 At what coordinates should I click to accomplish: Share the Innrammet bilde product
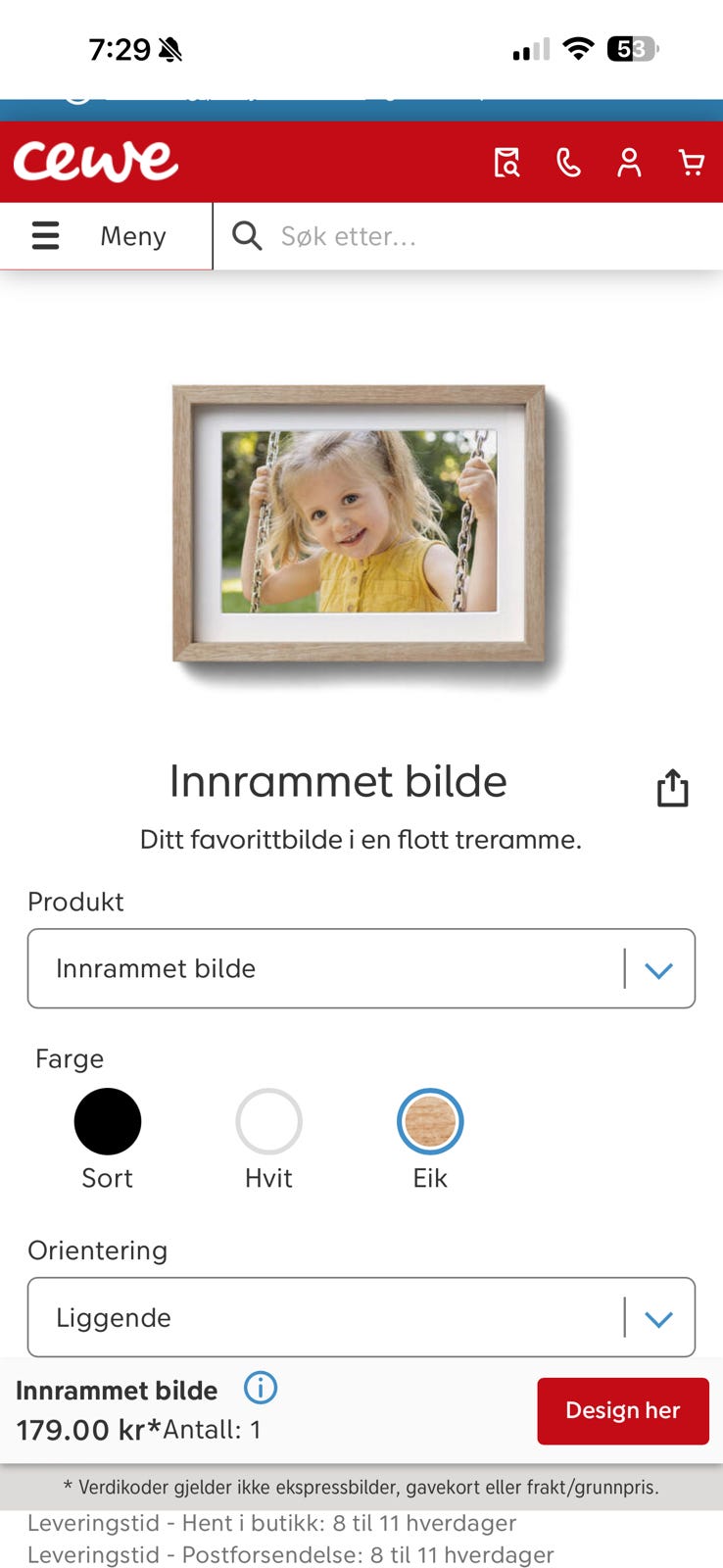pos(672,788)
